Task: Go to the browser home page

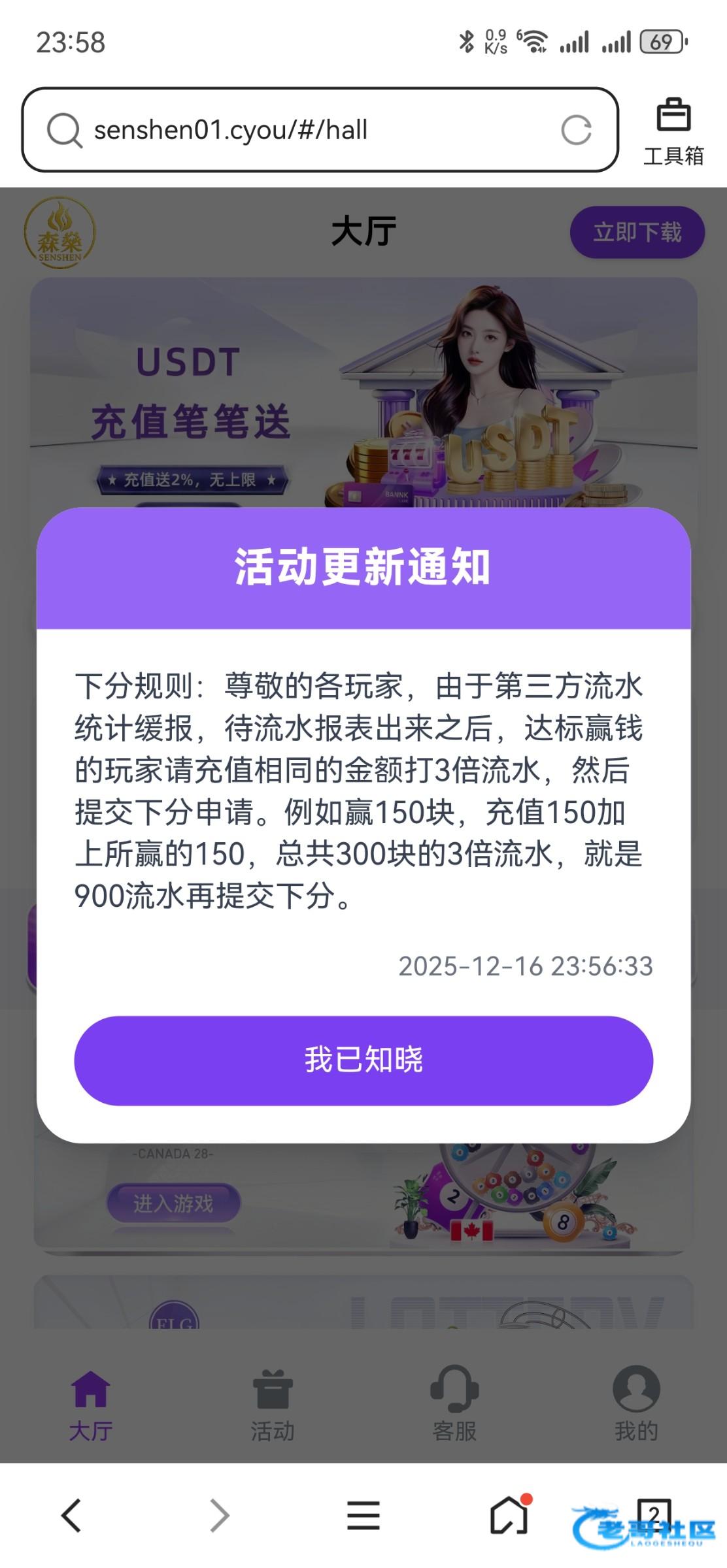Action: click(509, 1515)
